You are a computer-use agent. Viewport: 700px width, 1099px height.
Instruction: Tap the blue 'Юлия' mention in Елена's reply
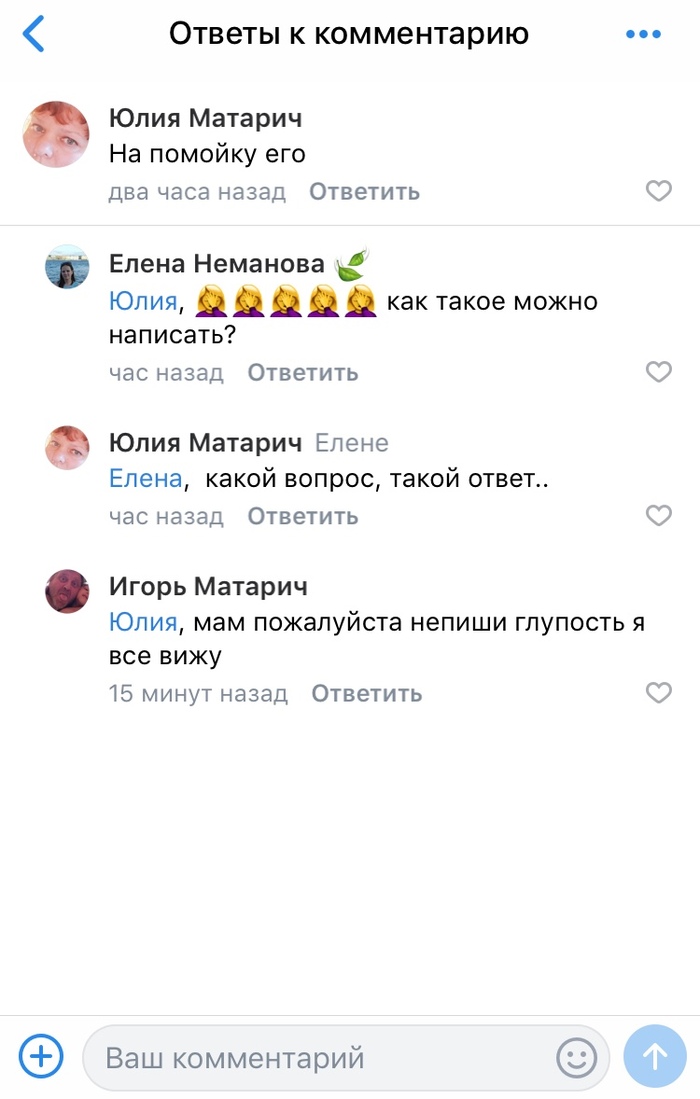point(142,301)
